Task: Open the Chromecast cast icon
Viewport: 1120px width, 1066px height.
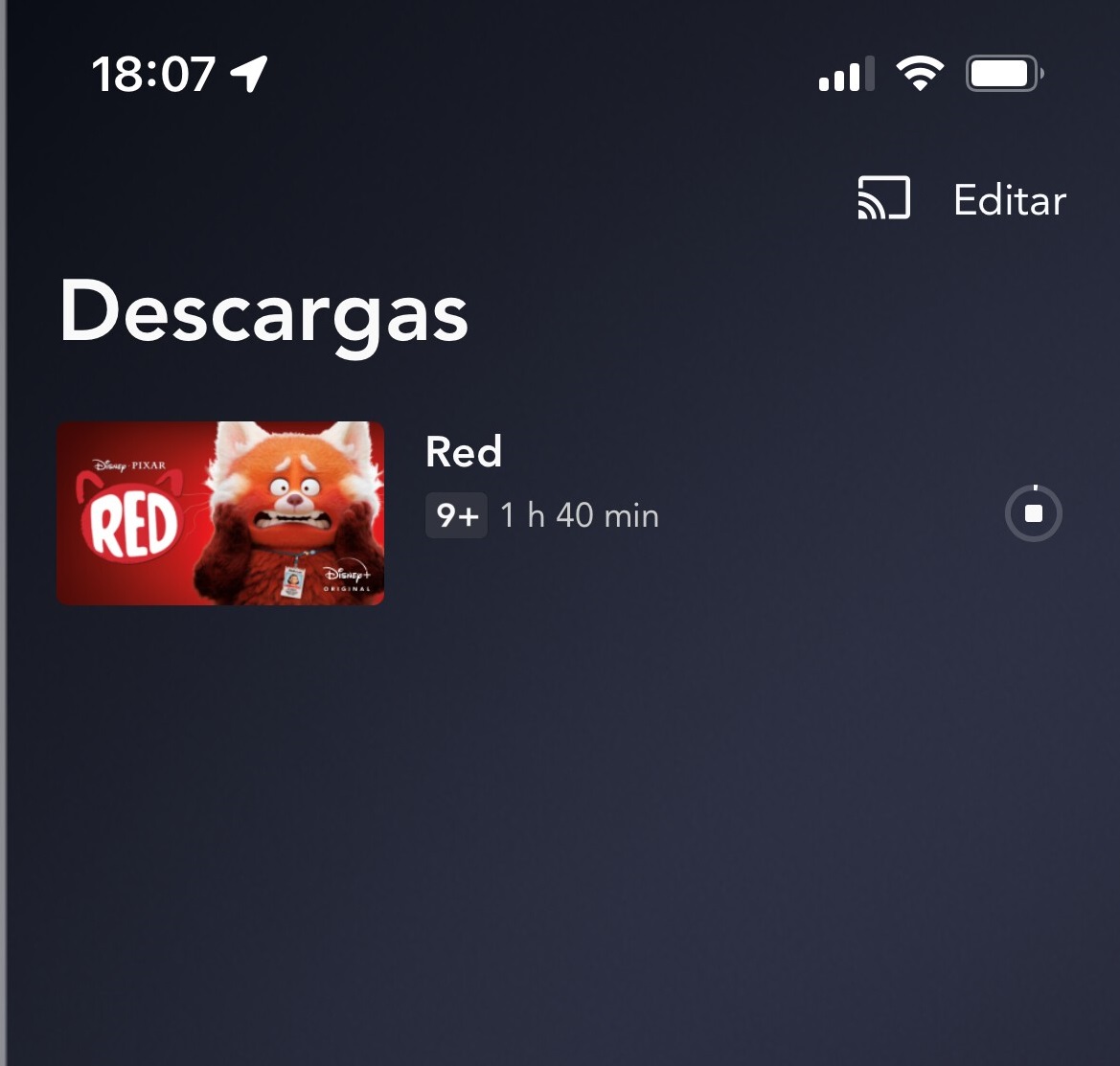Action: [x=882, y=199]
